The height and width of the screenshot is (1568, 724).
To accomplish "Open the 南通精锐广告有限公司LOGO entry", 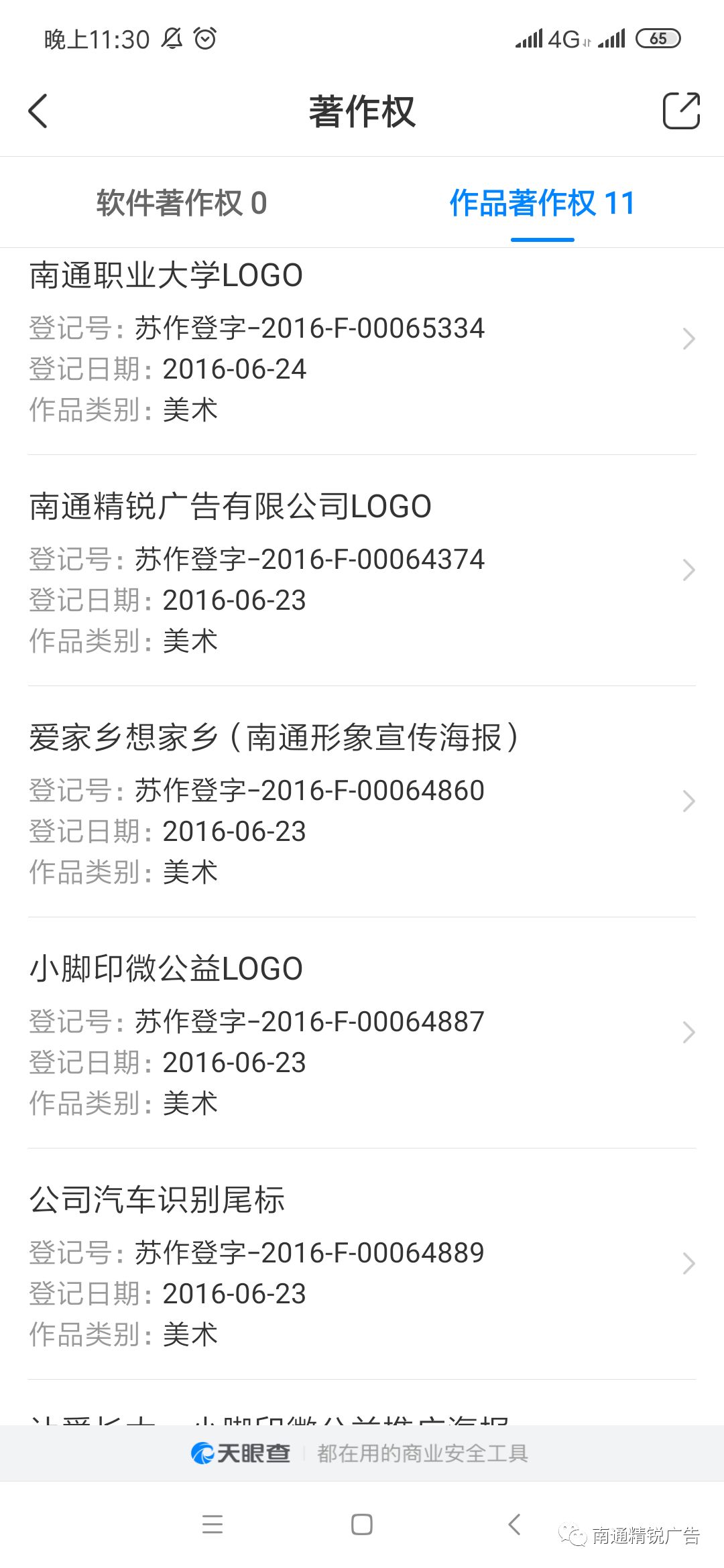I will 362,571.
